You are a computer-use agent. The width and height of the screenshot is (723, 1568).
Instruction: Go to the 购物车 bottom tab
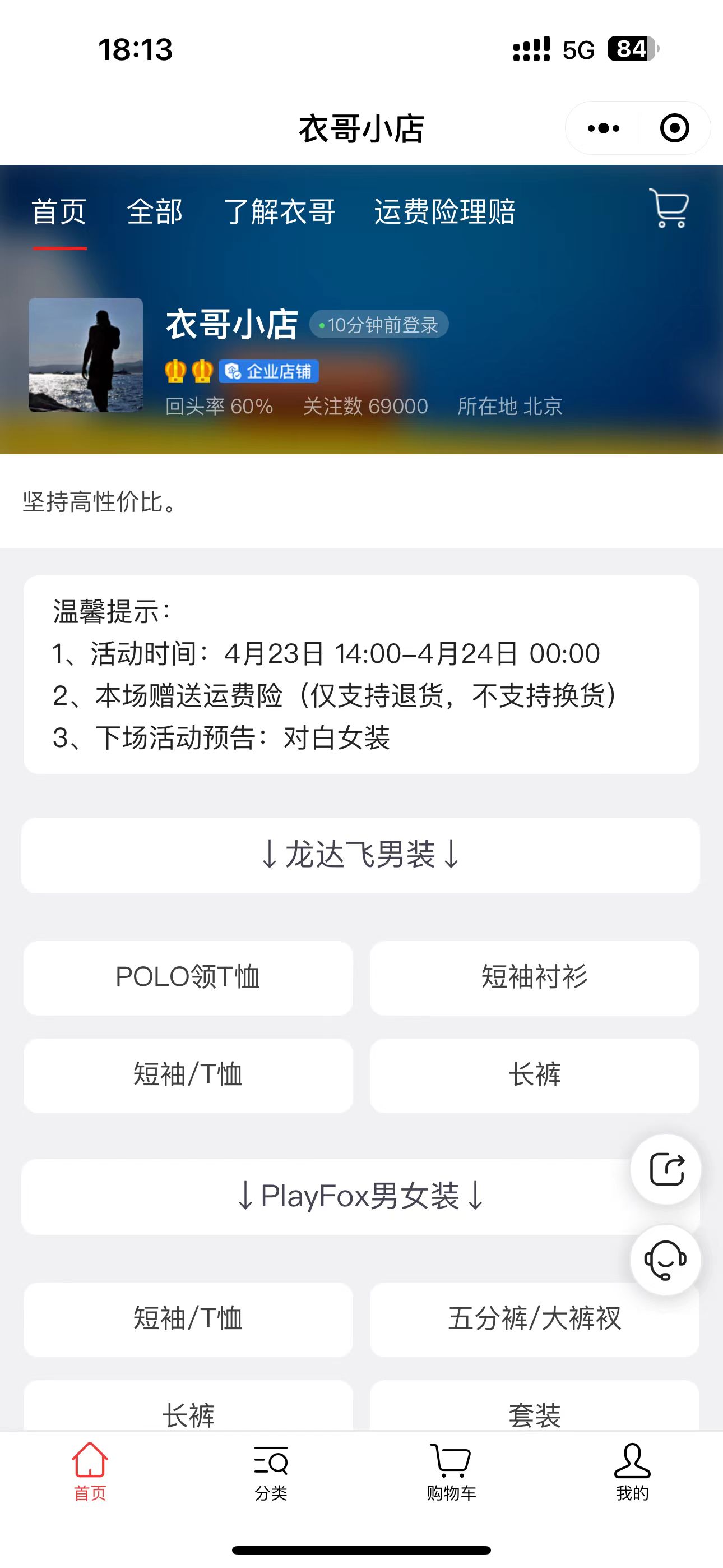click(x=451, y=1472)
